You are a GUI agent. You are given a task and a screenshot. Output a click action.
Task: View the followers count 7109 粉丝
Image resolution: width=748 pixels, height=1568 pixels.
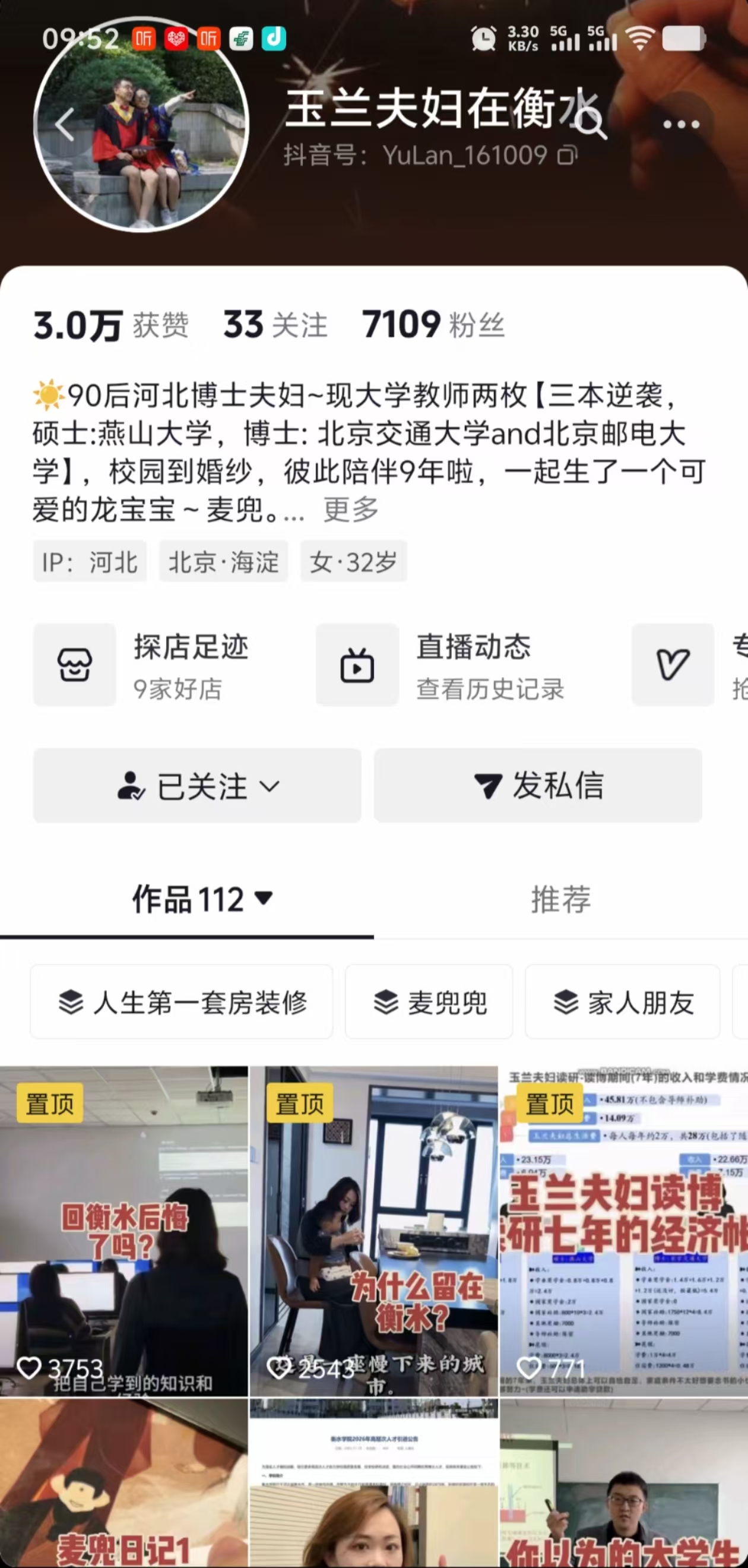433,324
